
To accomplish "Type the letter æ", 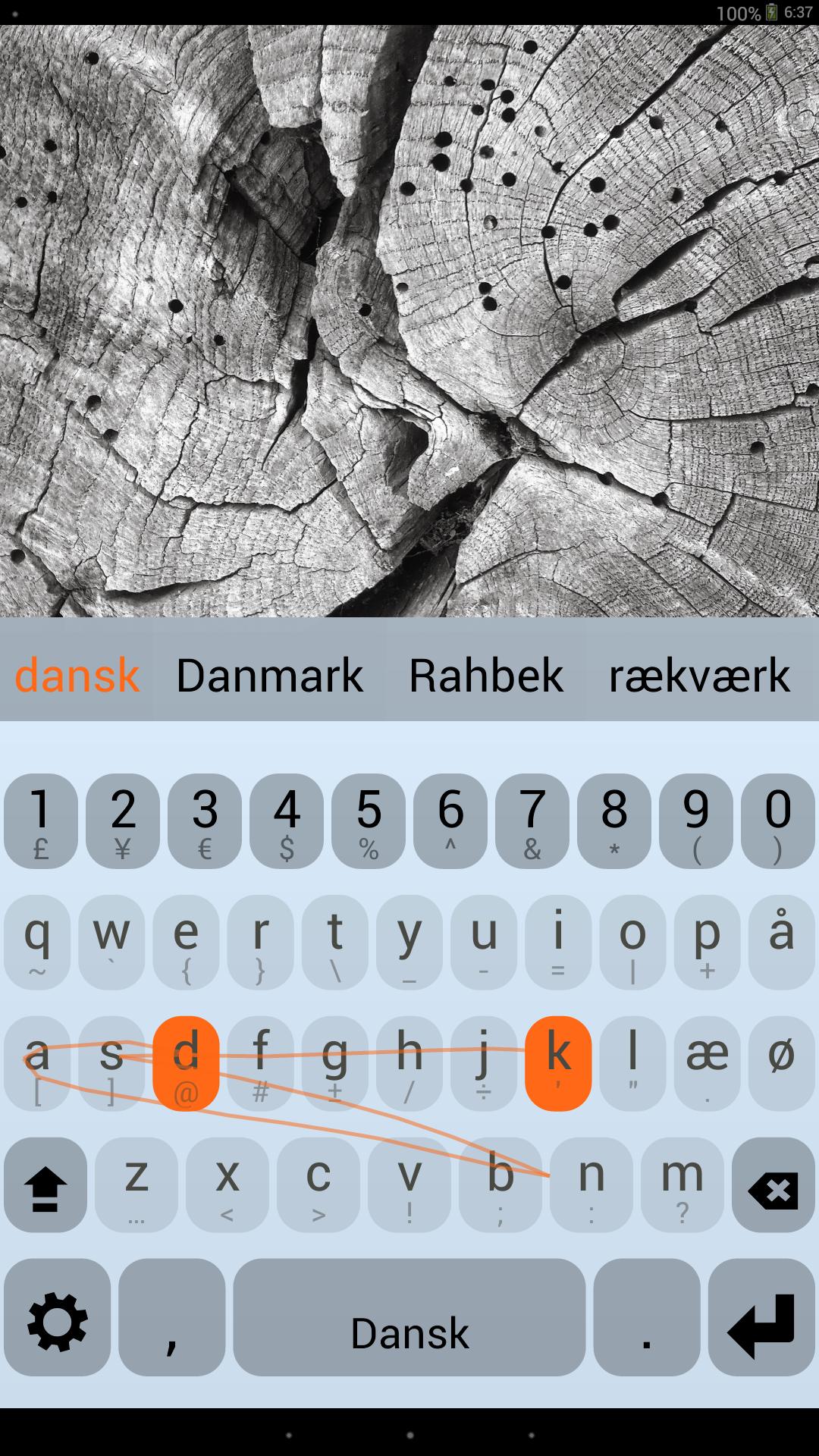I will tap(707, 1063).
